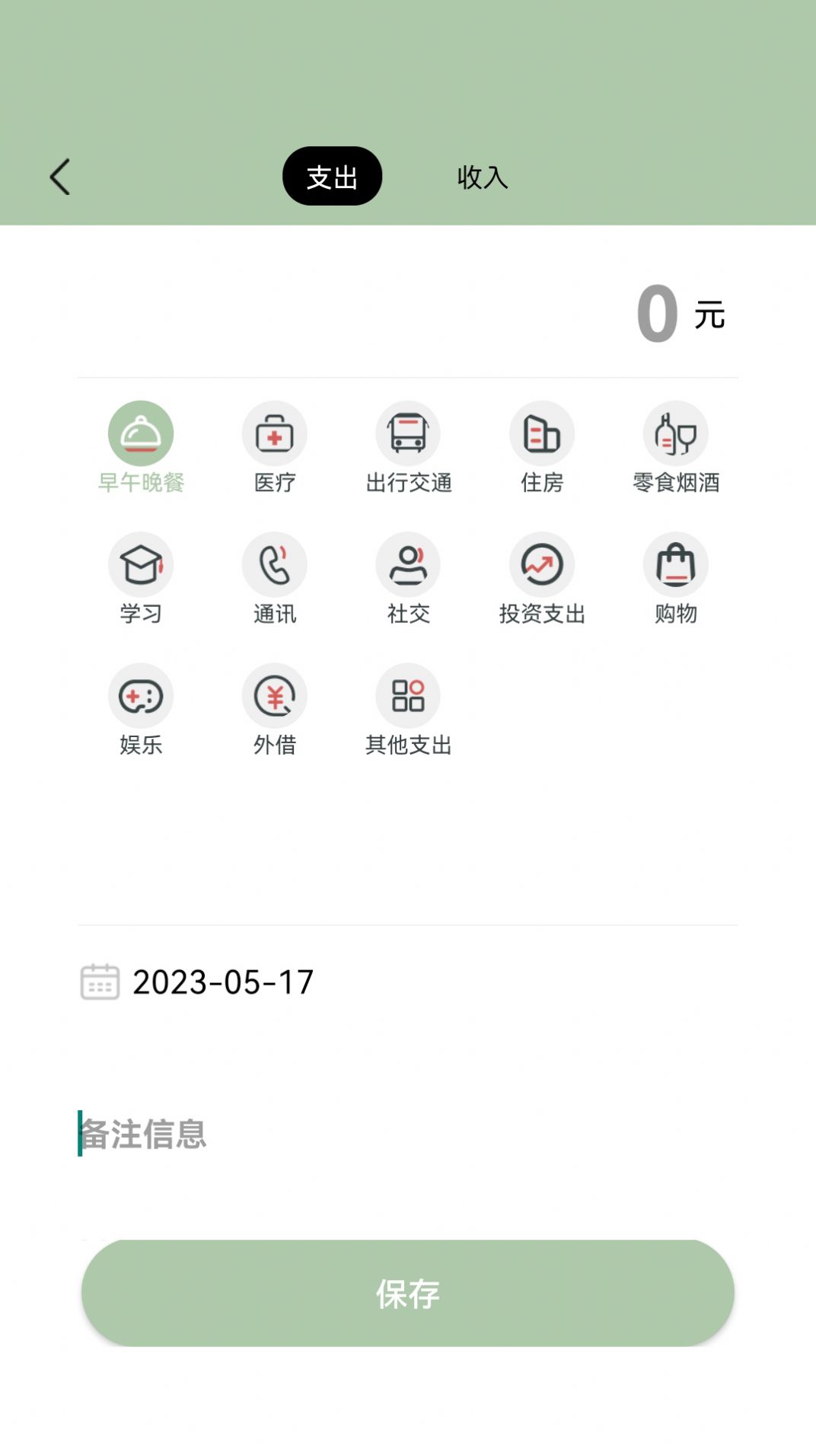
Task: Select the 学习 study category icon
Action: [140, 564]
